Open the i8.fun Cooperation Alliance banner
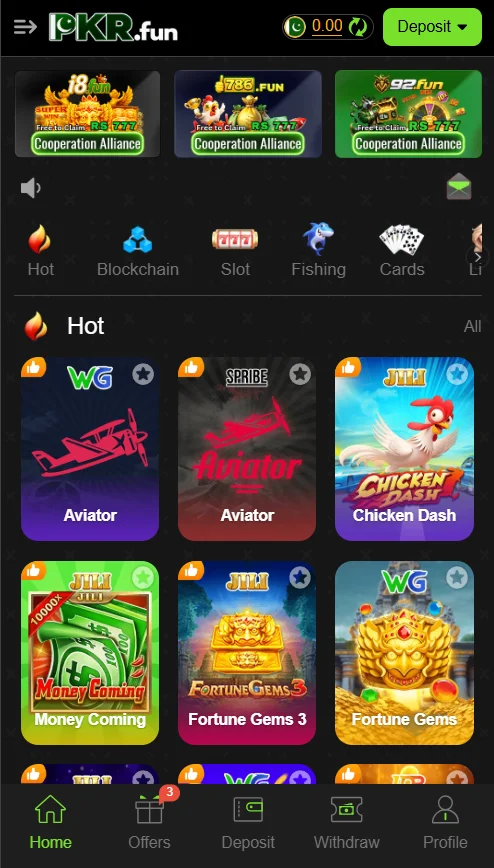Screen dimensions: 494x868 (88, 113)
